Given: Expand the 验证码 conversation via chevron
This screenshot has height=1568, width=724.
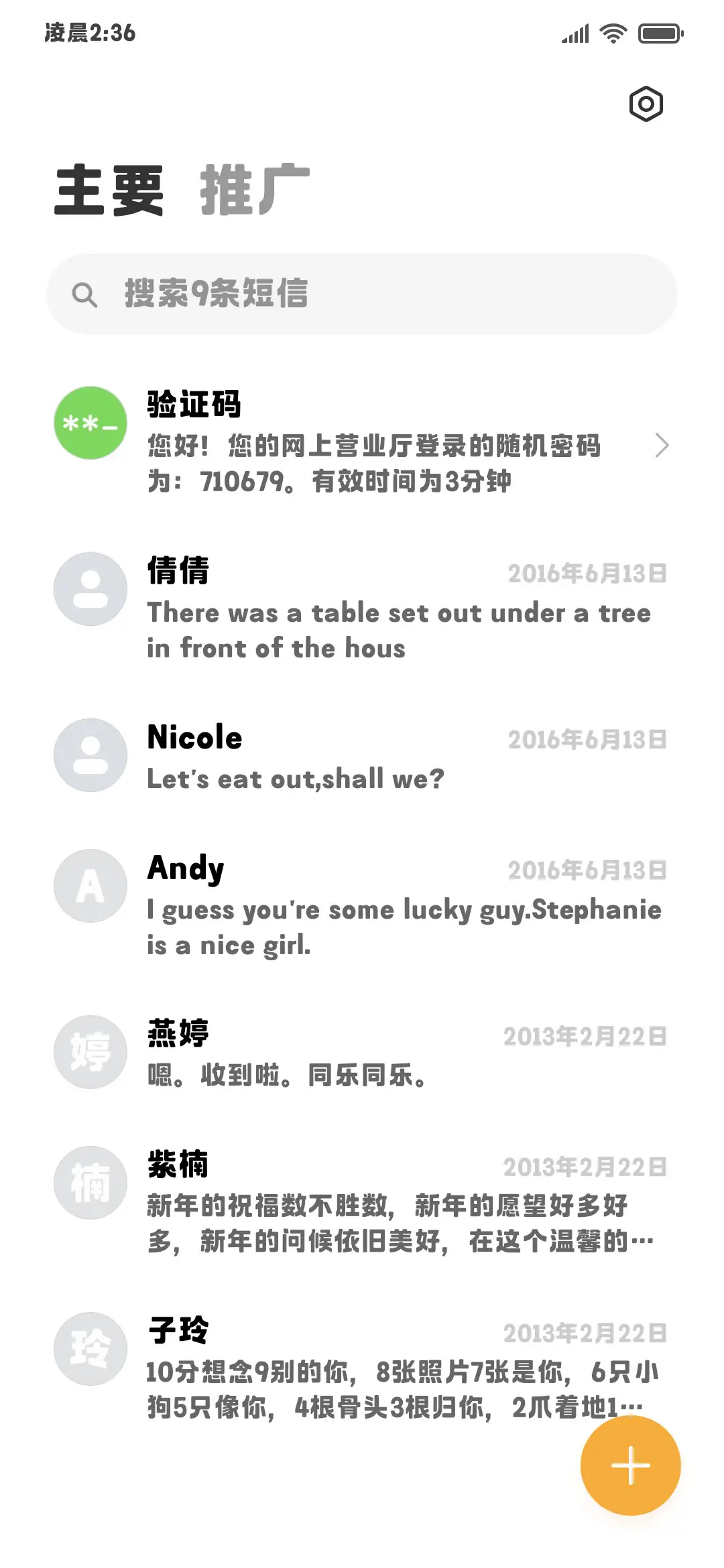Looking at the screenshot, I should (x=663, y=445).
